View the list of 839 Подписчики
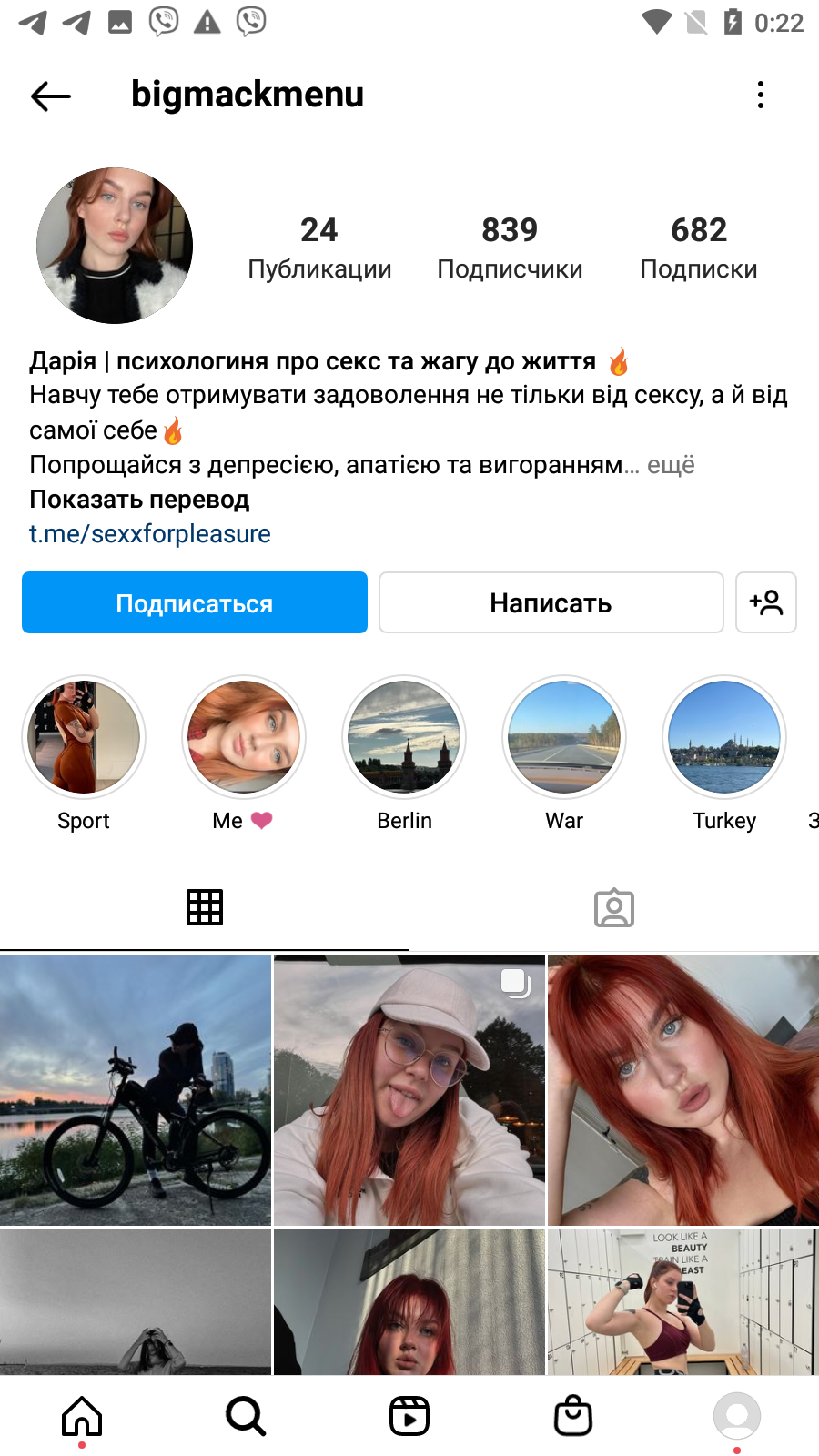This screenshot has width=819, height=1456. pyautogui.click(x=510, y=248)
